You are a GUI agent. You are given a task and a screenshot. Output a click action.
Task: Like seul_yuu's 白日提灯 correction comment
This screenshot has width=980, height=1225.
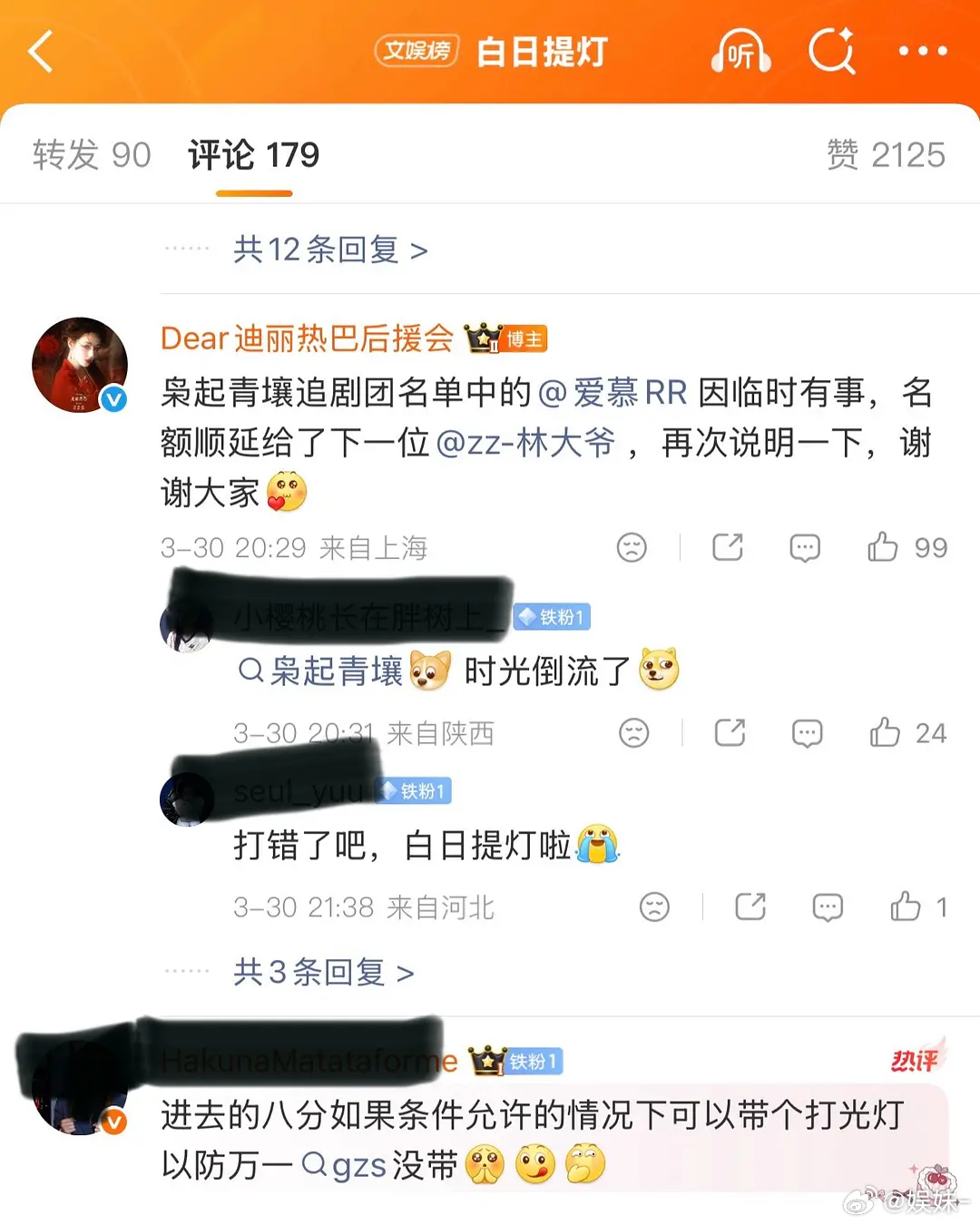point(907,907)
